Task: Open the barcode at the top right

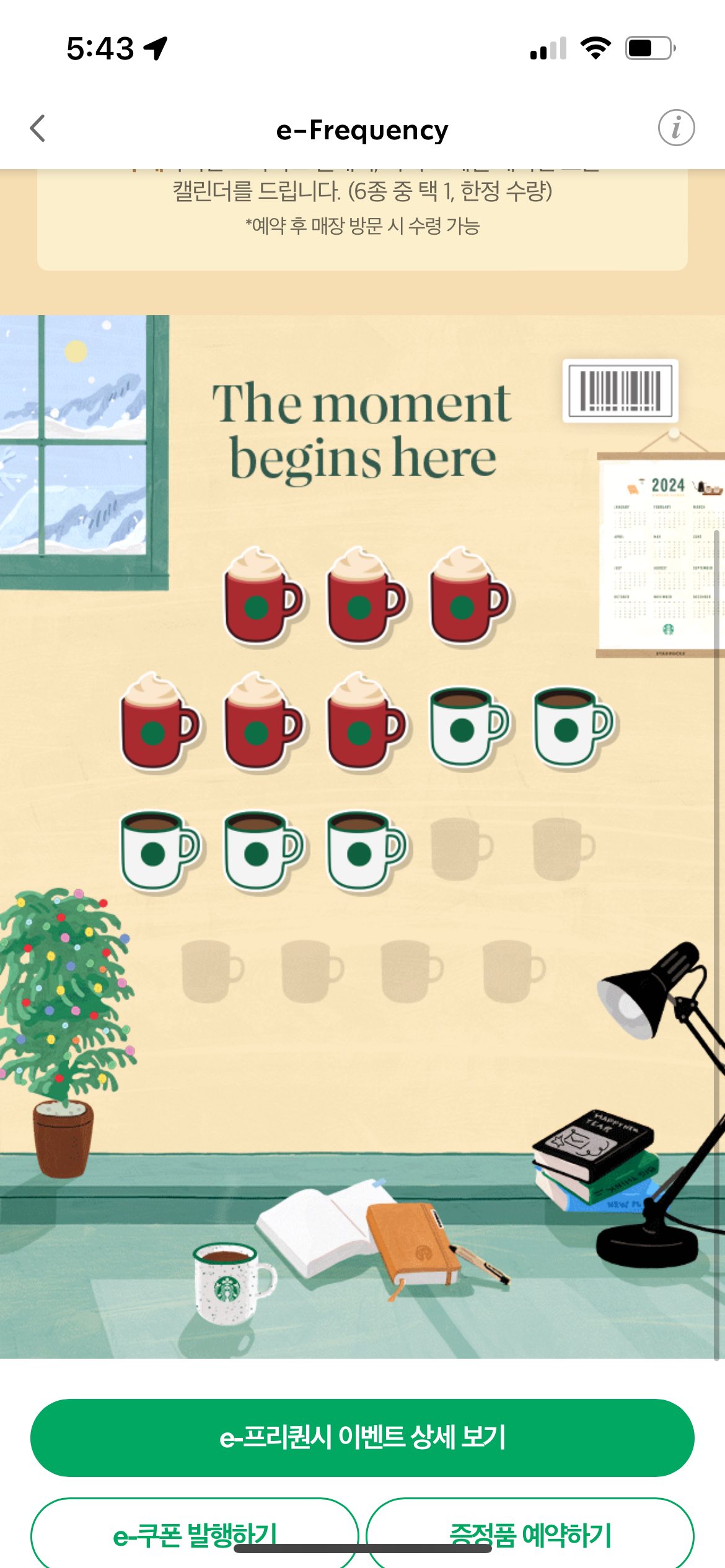Action: coord(620,391)
